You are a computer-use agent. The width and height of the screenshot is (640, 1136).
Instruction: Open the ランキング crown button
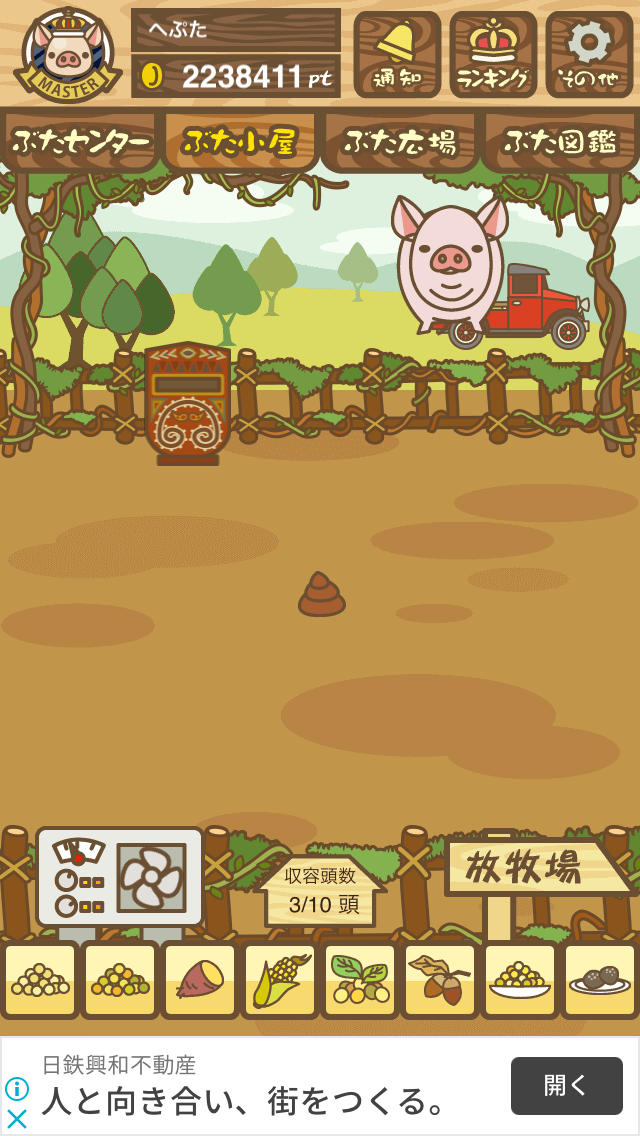(493, 54)
